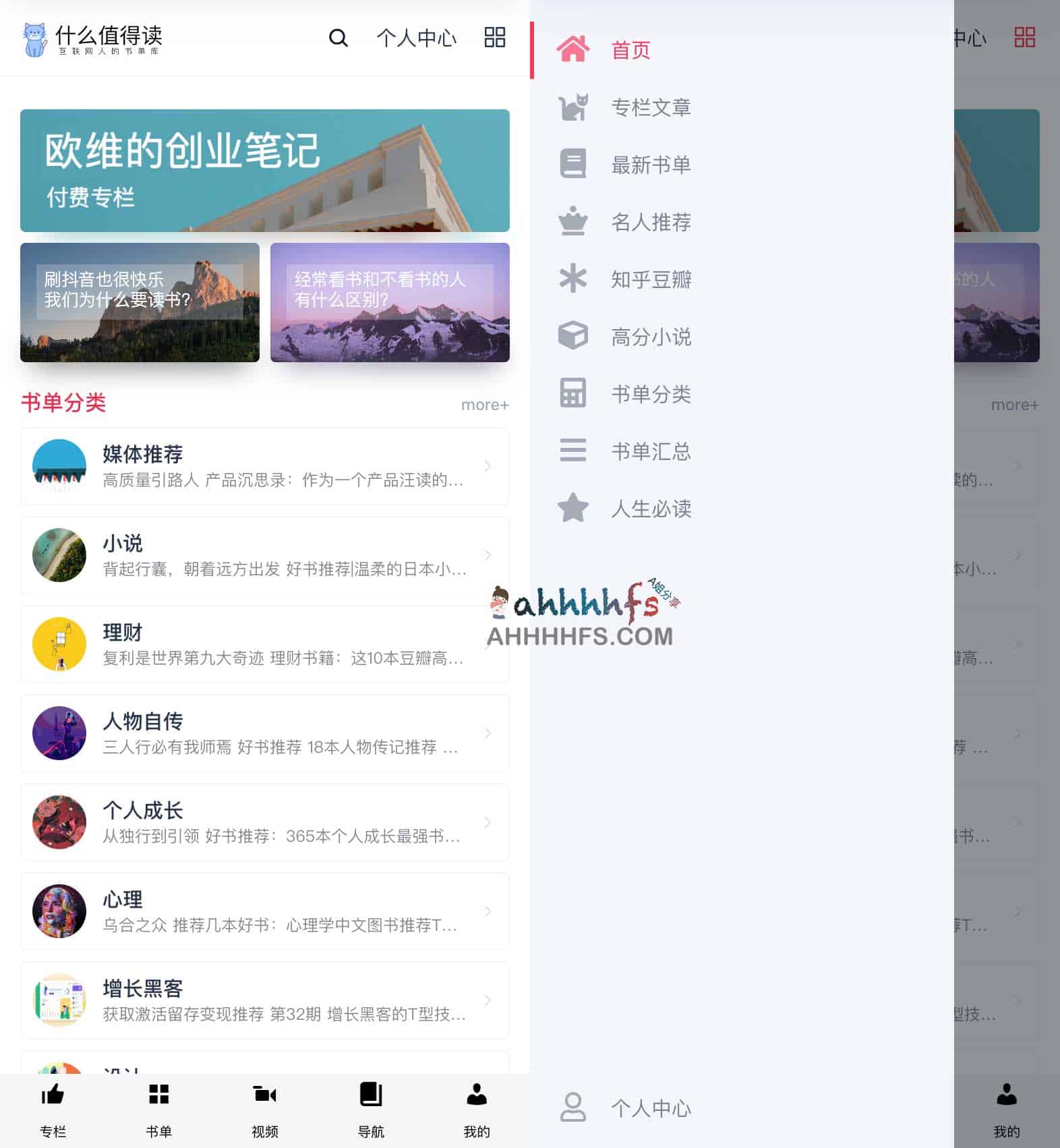Open the 小说 category row
Viewport: 1060px width, 1148px height.
click(x=264, y=555)
